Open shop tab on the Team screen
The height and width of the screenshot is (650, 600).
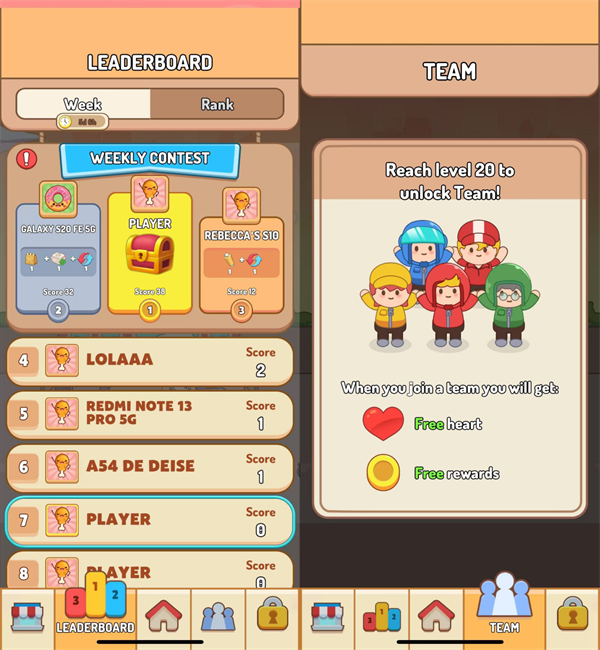tap(328, 616)
